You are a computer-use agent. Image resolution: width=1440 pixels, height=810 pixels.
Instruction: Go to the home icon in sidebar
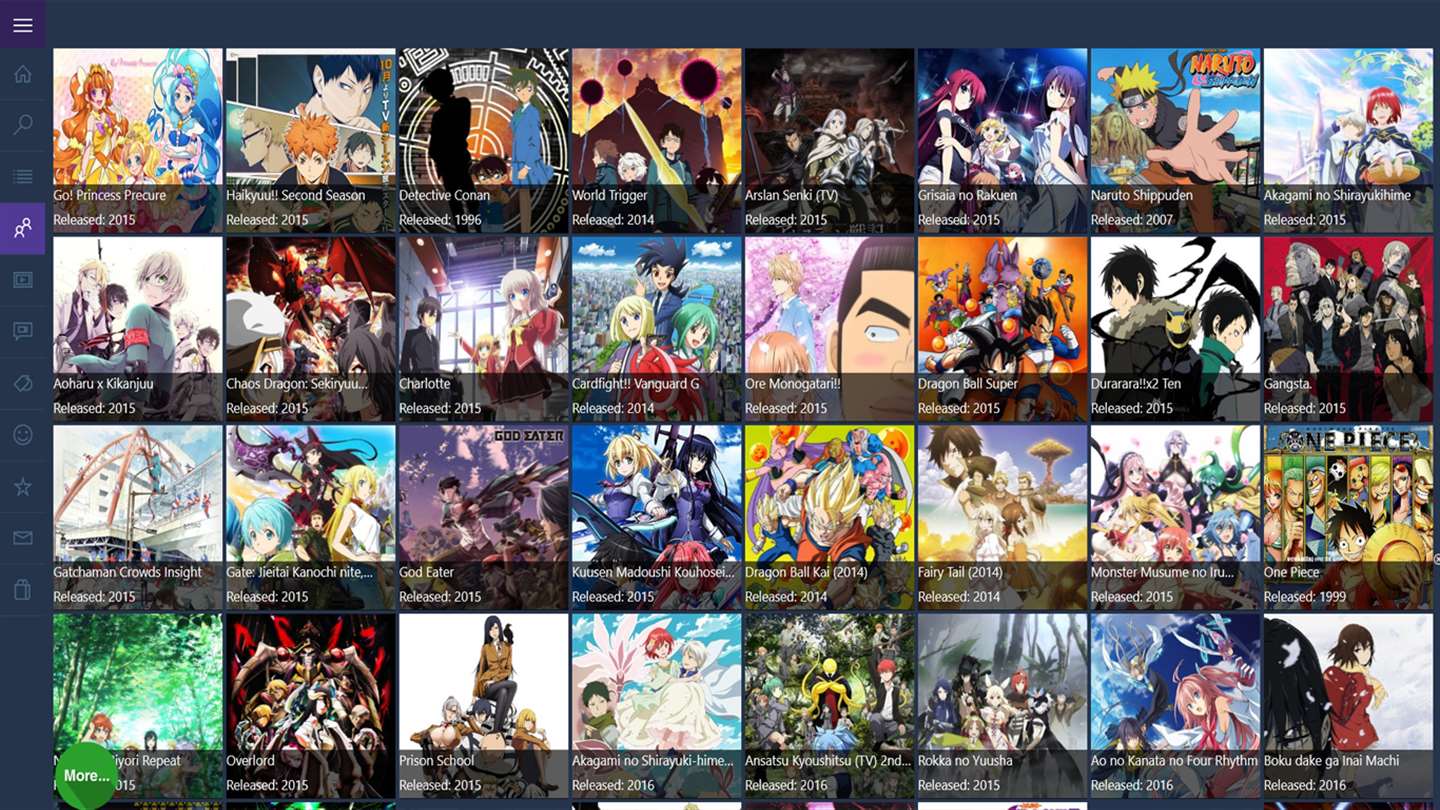(x=22, y=74)
